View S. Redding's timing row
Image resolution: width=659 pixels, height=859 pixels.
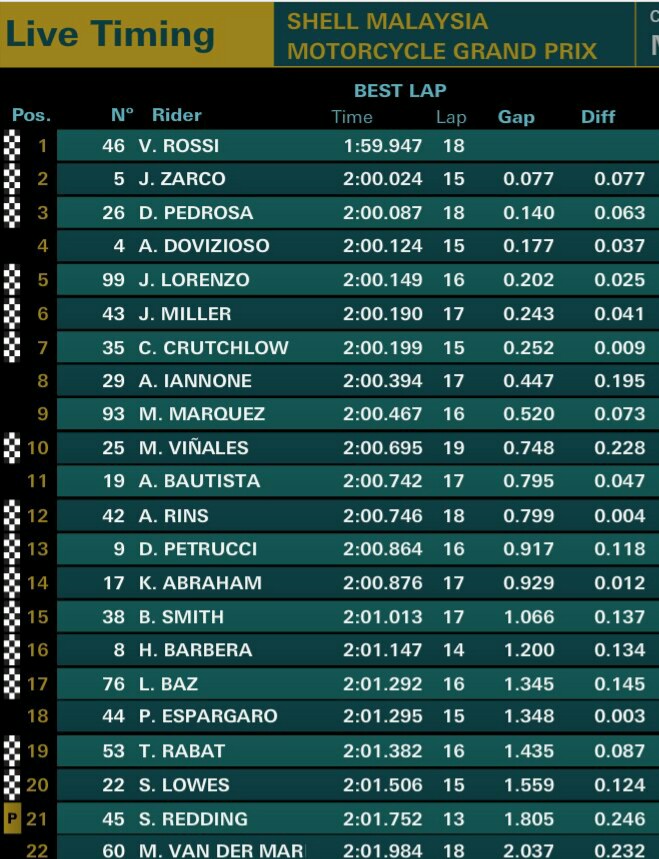tap(358, 819)
